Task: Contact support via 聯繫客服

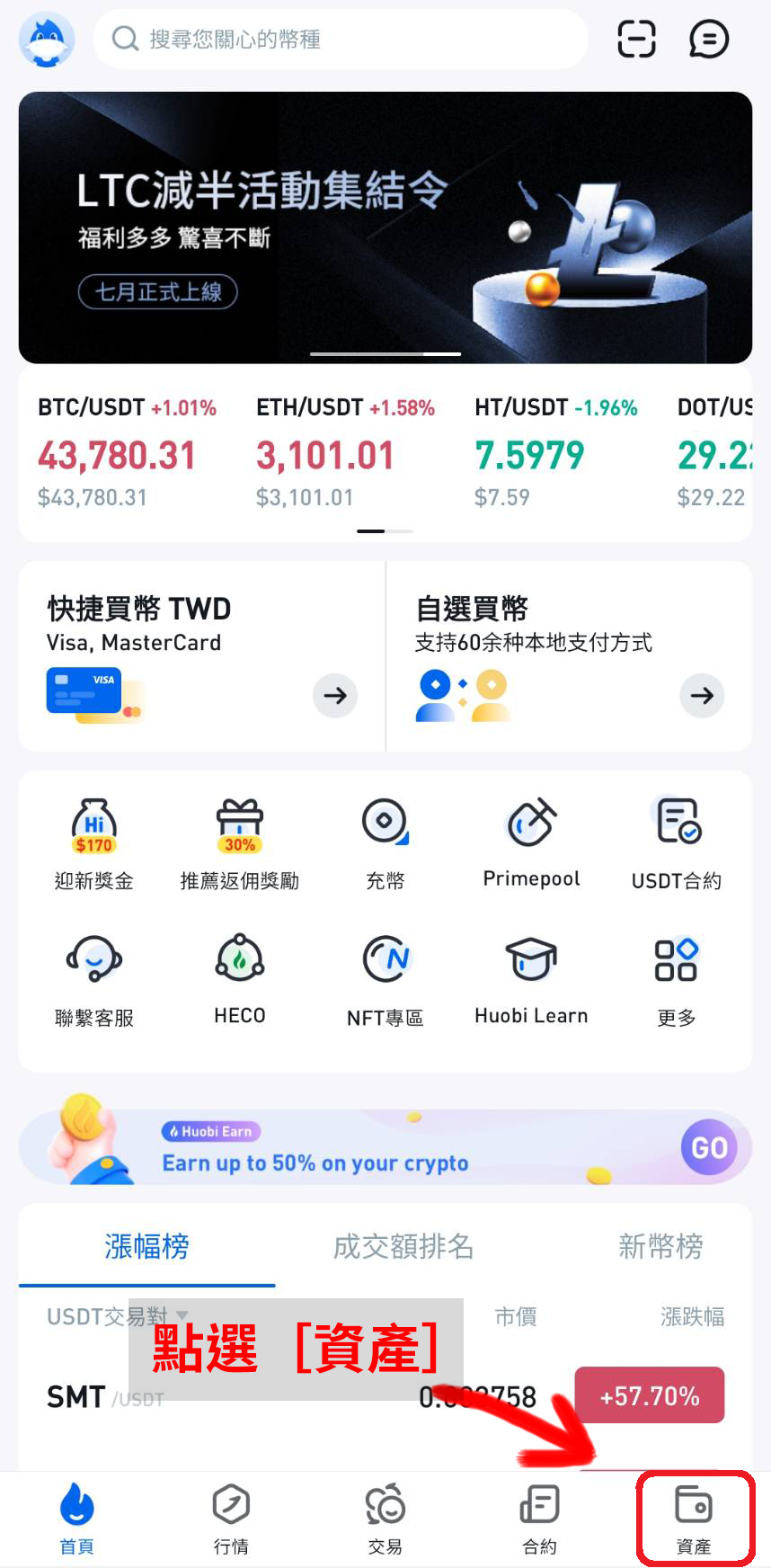Action: (x=93, y=980)
